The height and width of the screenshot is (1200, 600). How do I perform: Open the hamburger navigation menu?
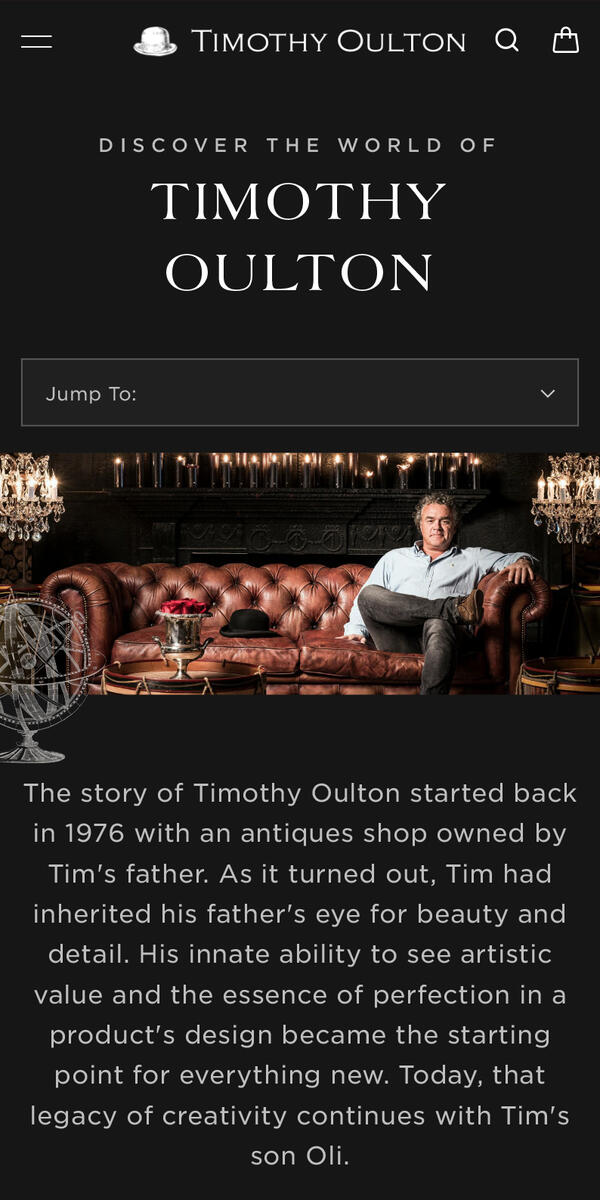(36, 41)
